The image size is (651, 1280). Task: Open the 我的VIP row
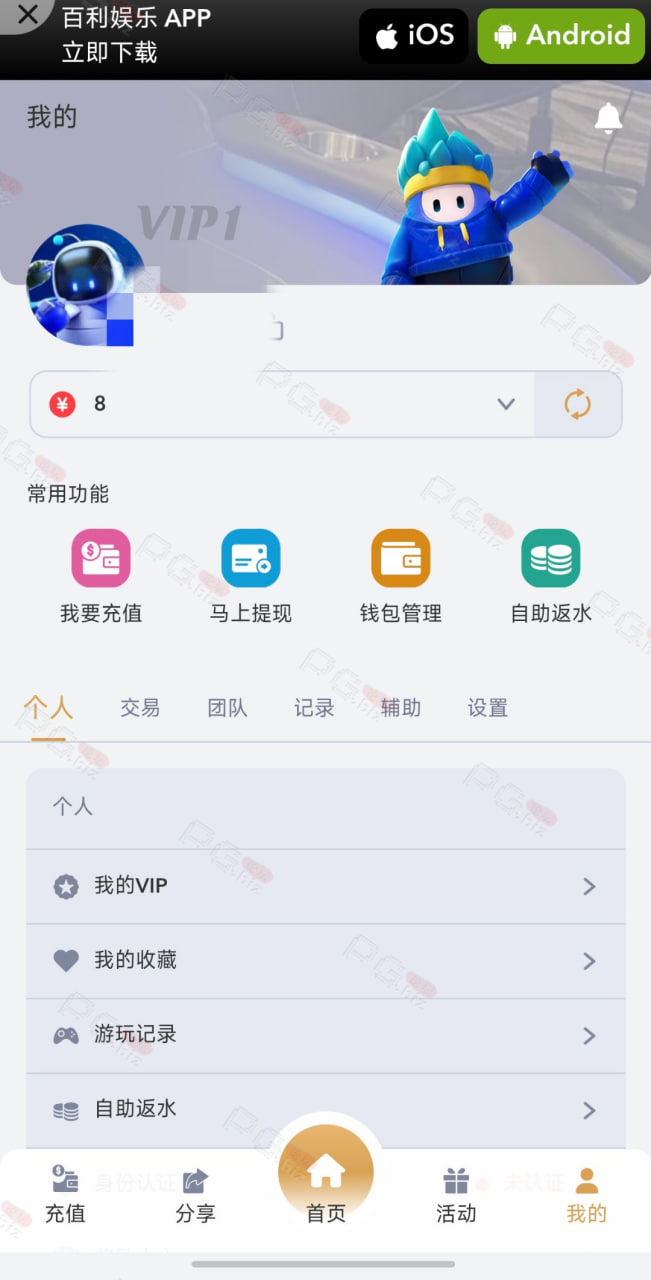(326, 886)
